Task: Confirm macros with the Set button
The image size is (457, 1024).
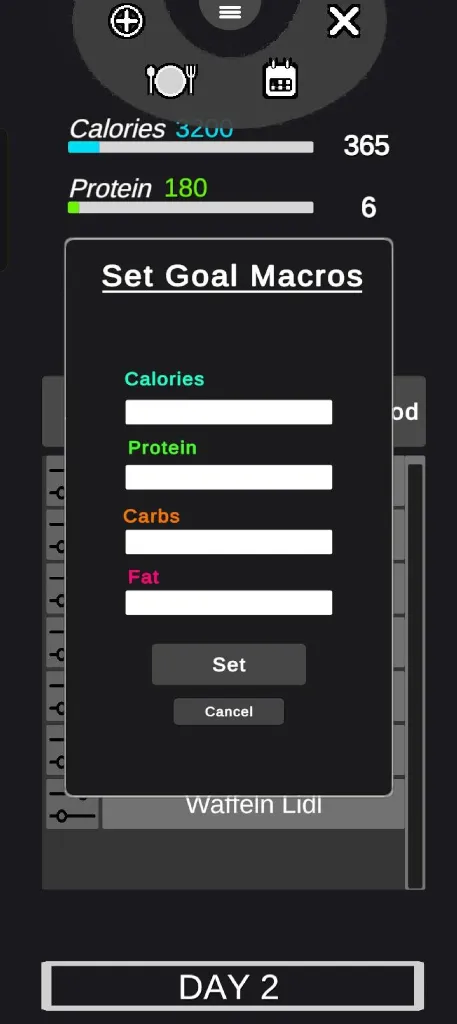Action: tap(228, 664)
